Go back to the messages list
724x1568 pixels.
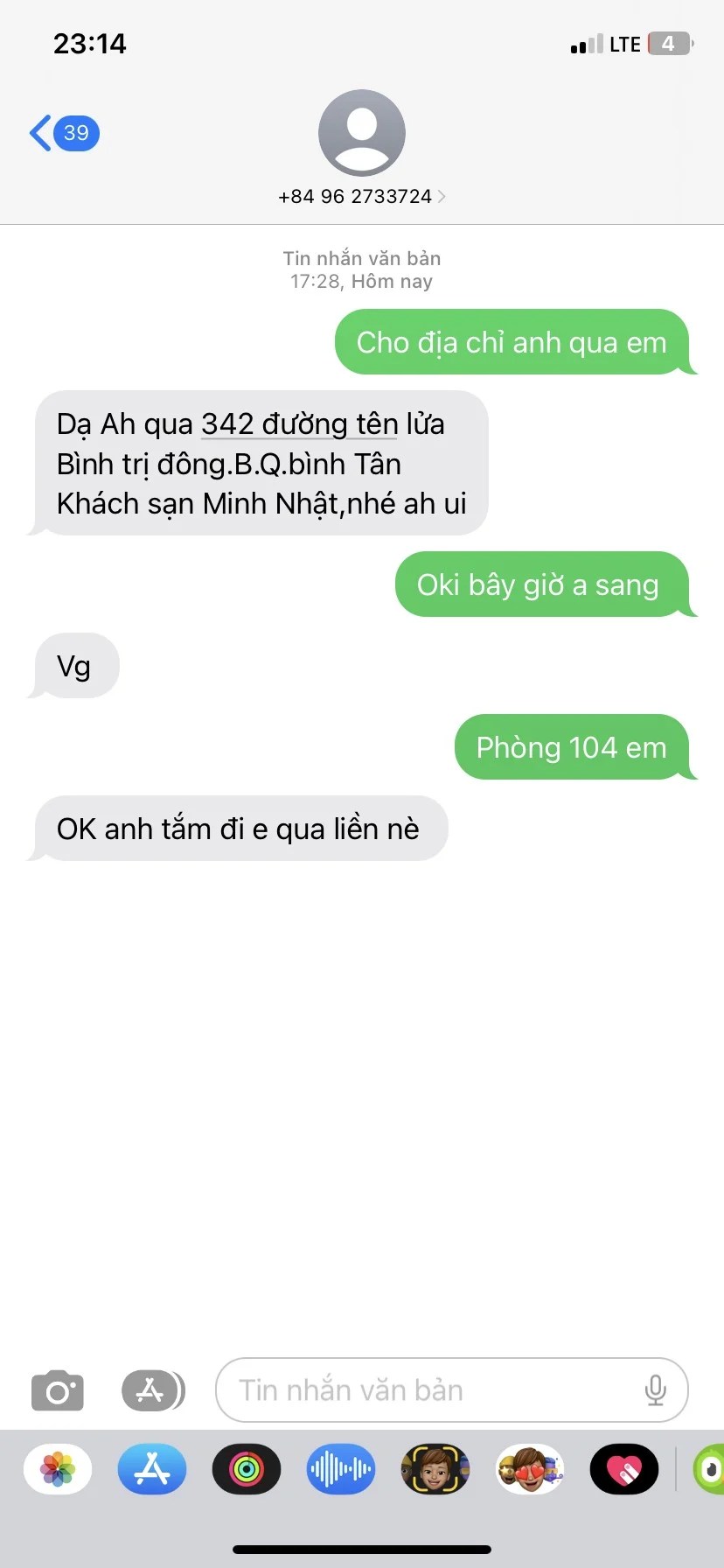pos(63,133)
